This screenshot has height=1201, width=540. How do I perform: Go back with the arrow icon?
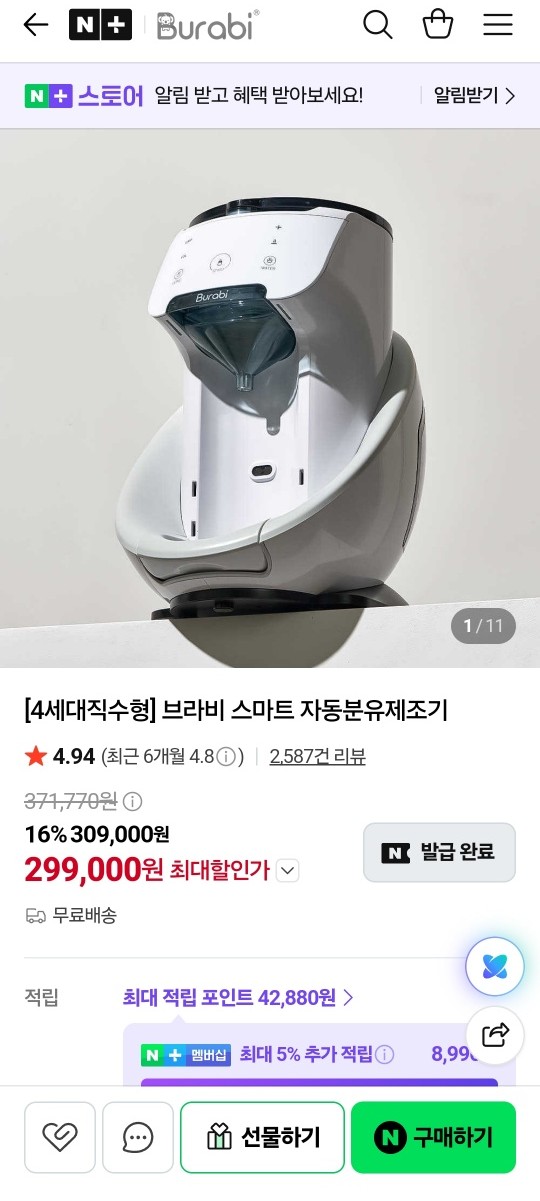(x=35, y=25)
